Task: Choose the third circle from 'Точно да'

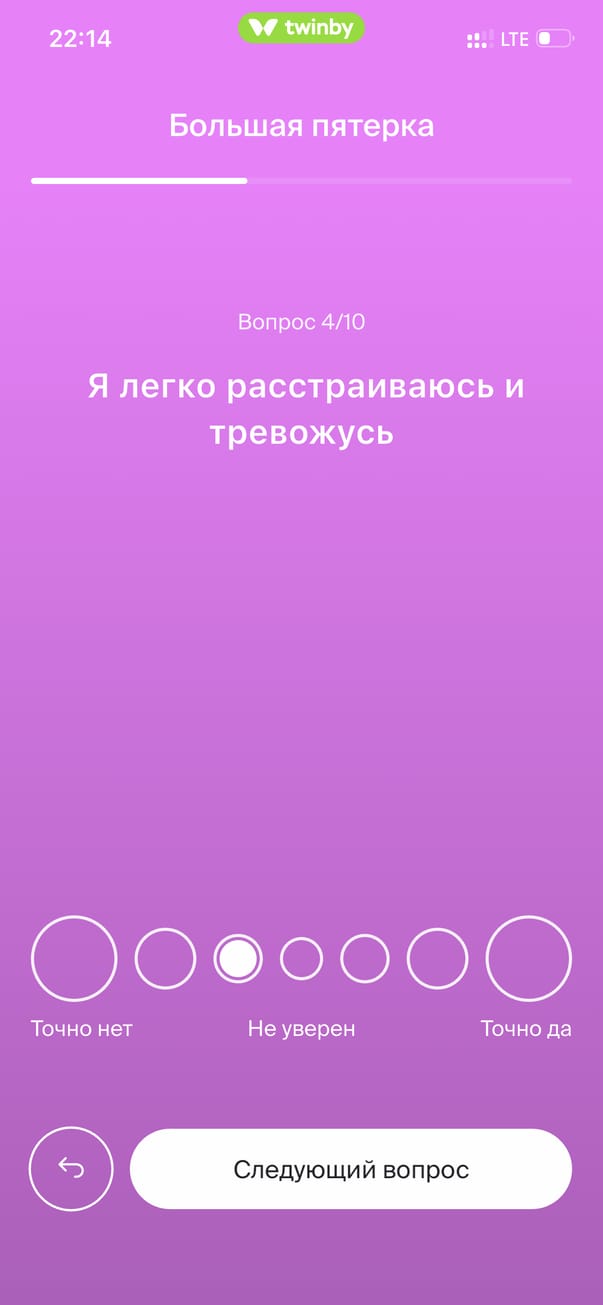Action: pos(365,959)
